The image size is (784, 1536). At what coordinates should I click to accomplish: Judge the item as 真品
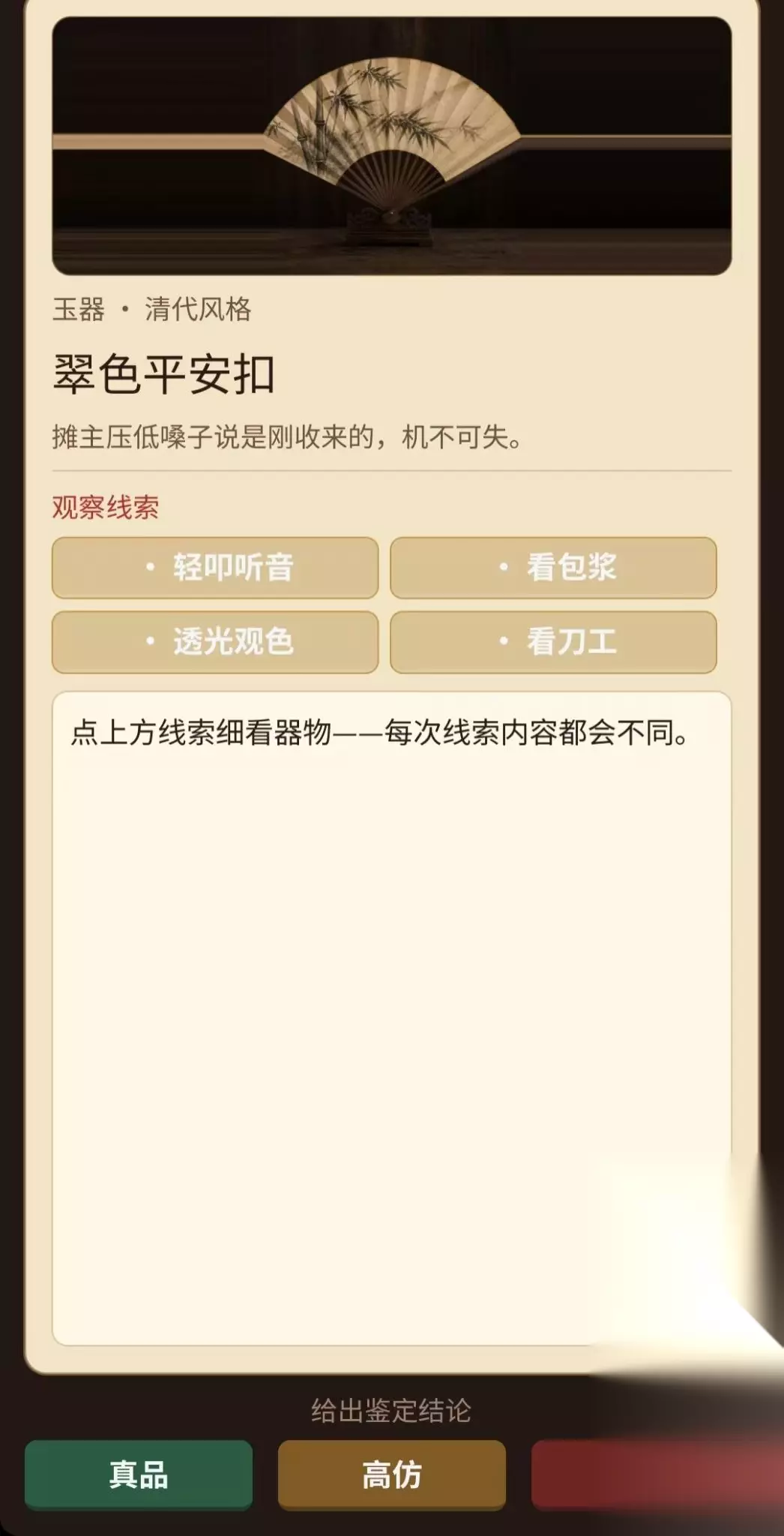[139, 1474]
